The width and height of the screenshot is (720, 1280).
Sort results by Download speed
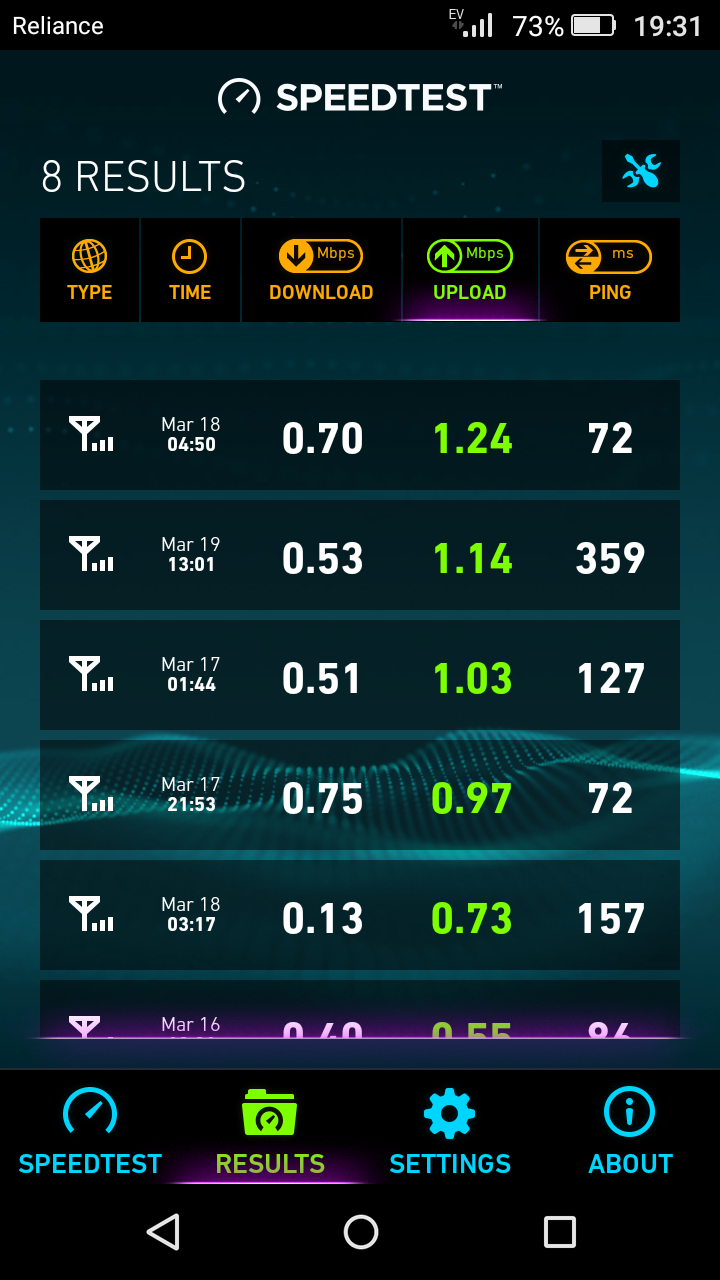coord(321,271)
